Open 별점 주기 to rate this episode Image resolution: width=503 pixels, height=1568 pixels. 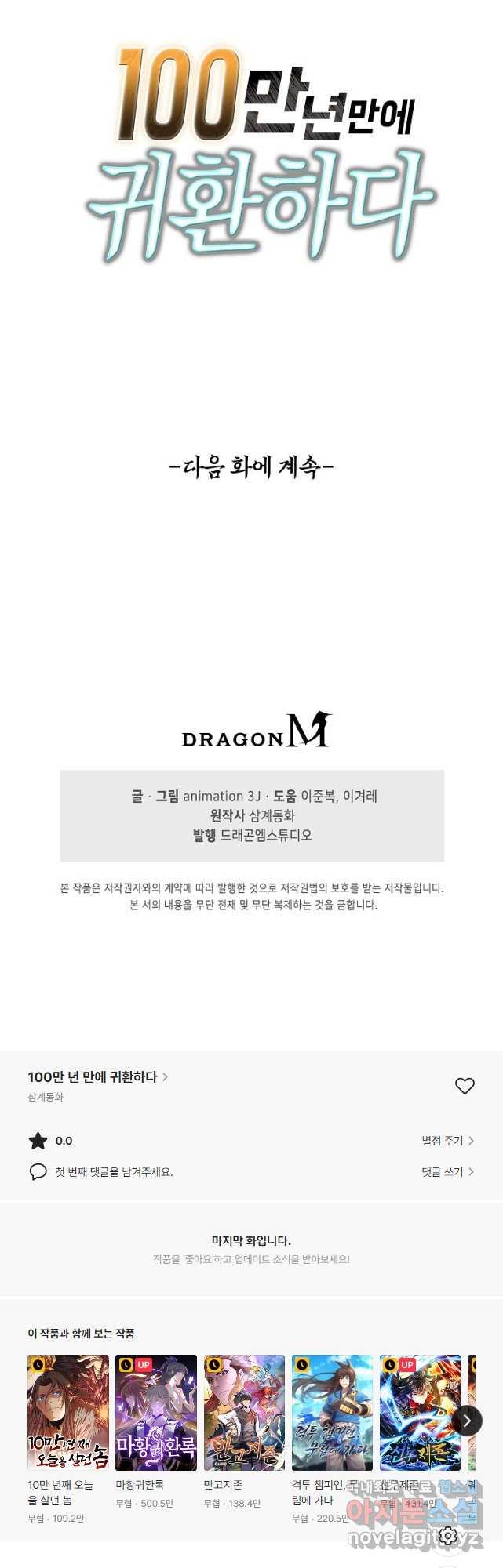pos(447,1141)
